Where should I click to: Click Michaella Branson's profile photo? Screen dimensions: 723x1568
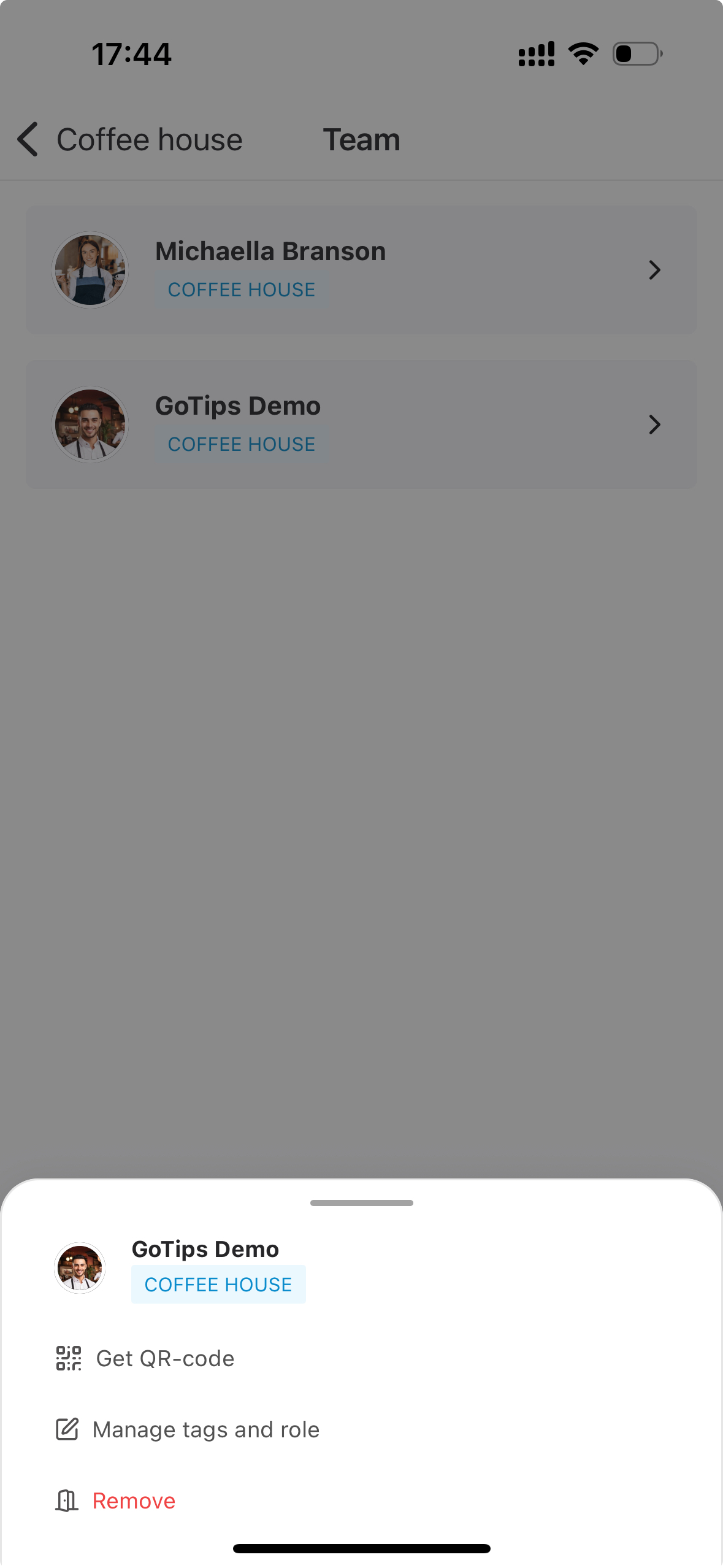click(x=90, y=269)
